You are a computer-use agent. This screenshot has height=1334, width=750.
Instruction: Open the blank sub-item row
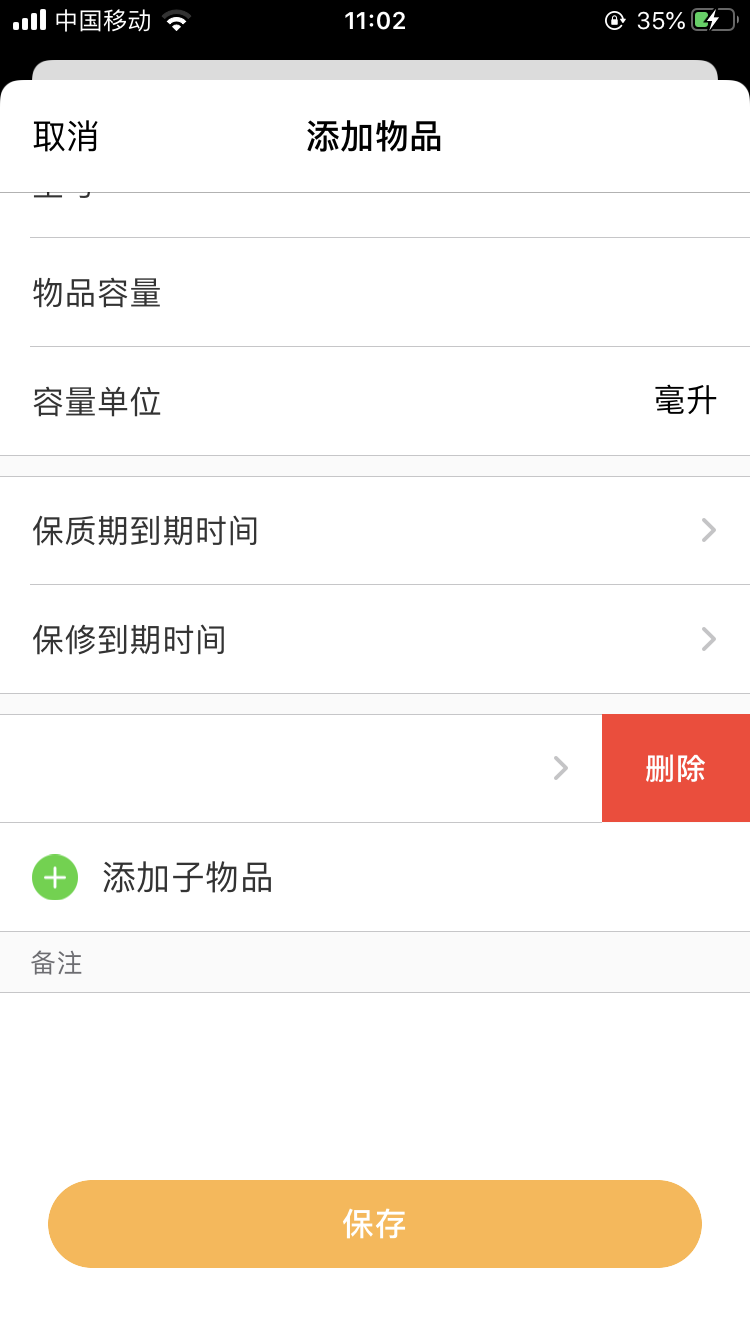pyautogui.click(x=300, y=768)
